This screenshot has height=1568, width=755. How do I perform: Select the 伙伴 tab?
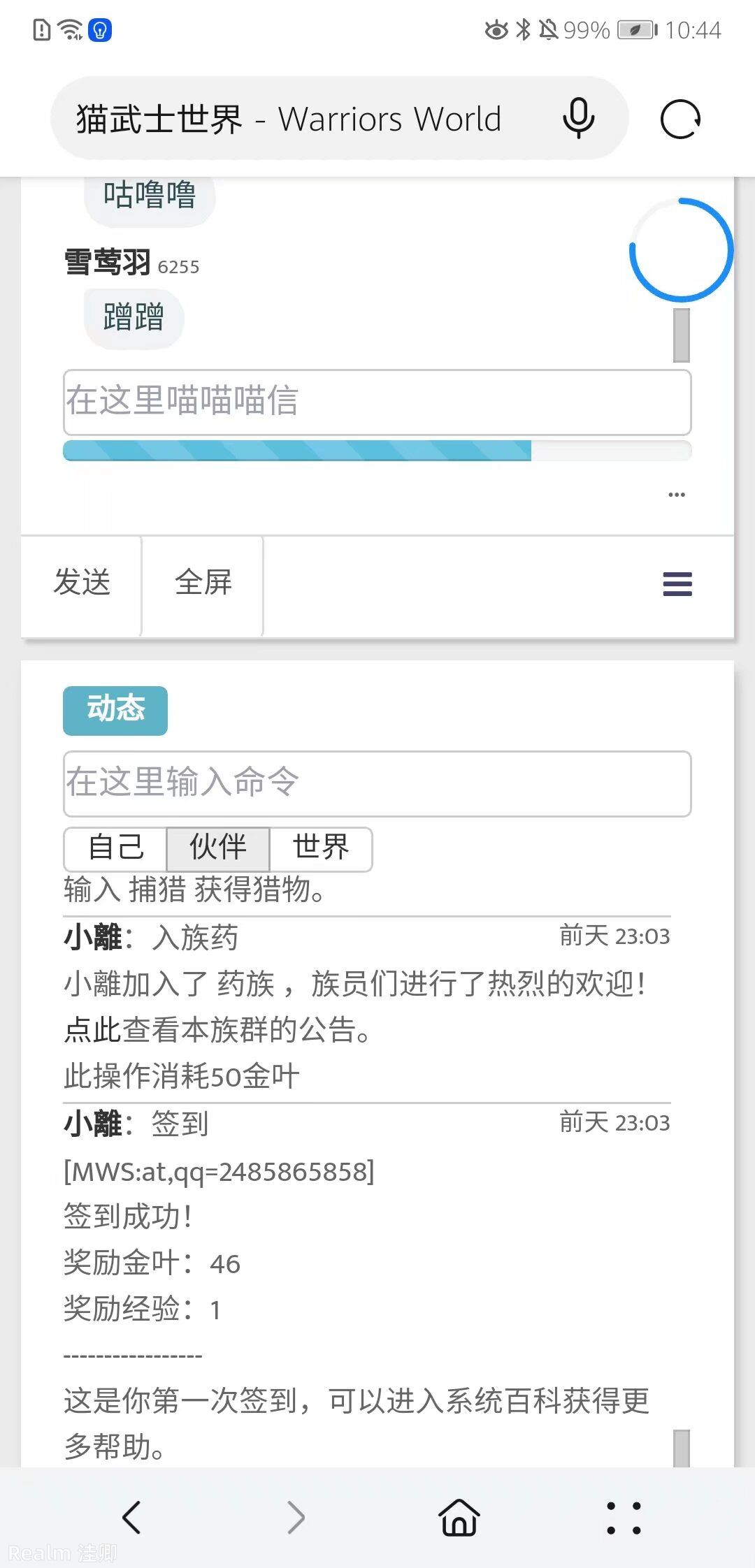click(x=218, y=848)
